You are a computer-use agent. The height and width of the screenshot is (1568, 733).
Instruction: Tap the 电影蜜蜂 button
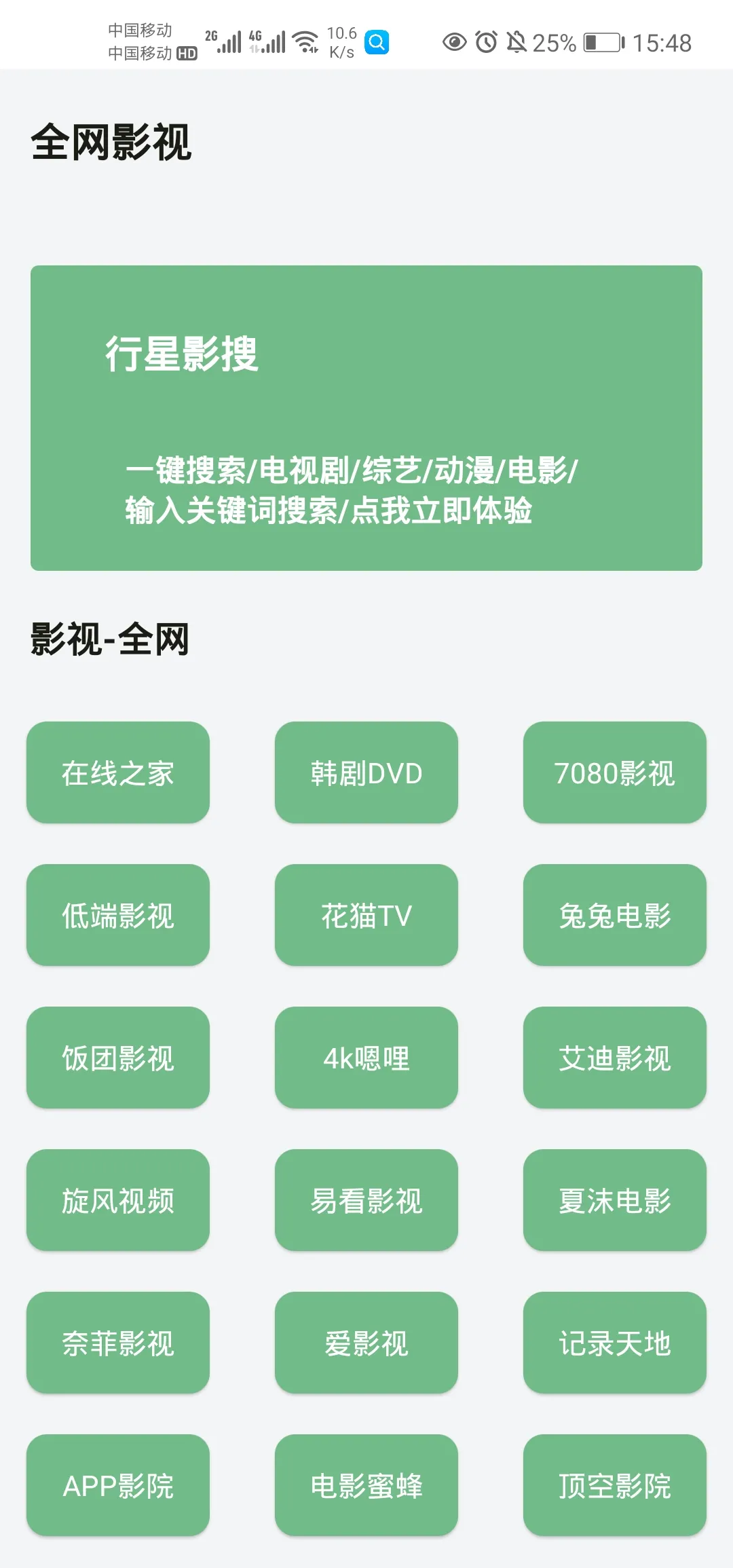click(x=366, y=1485)
